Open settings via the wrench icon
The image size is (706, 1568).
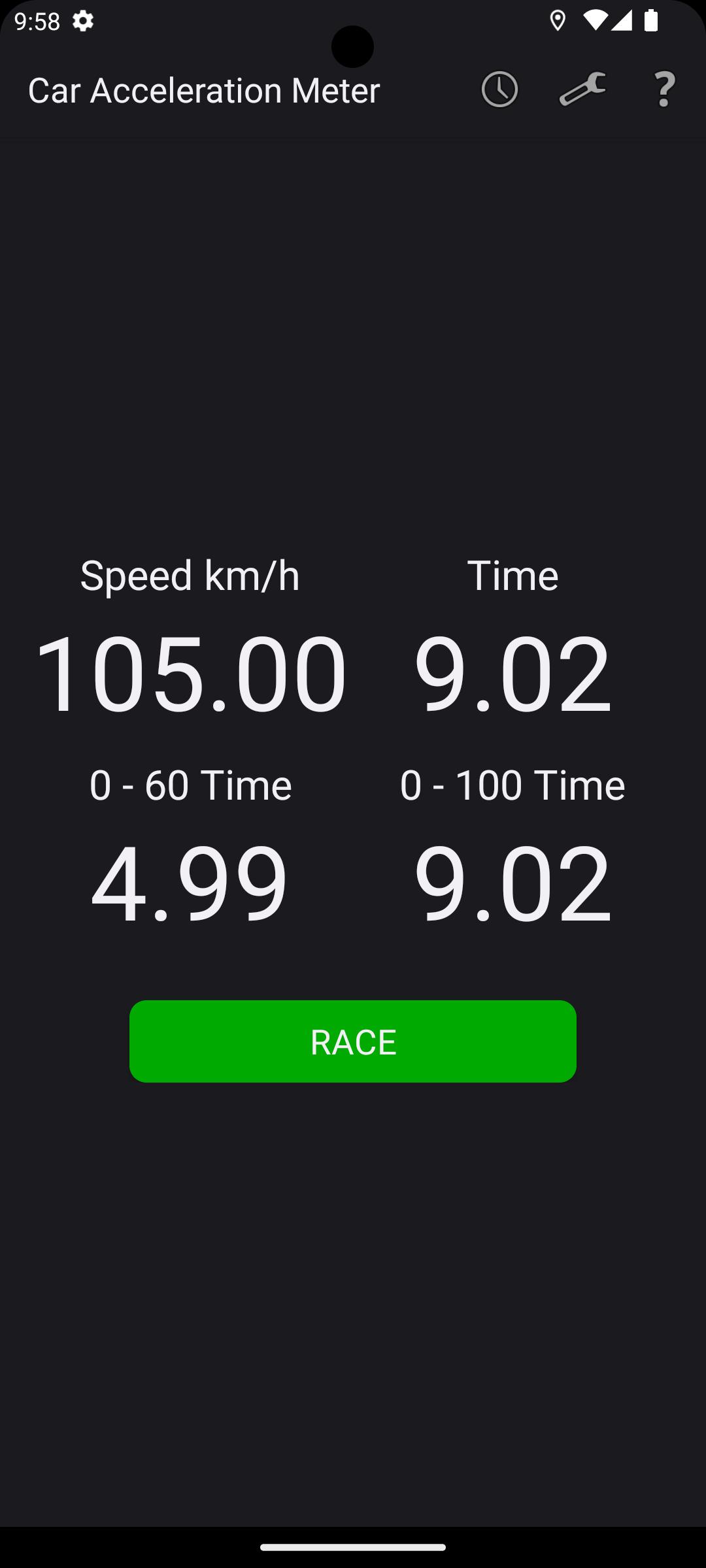point(582,90)
